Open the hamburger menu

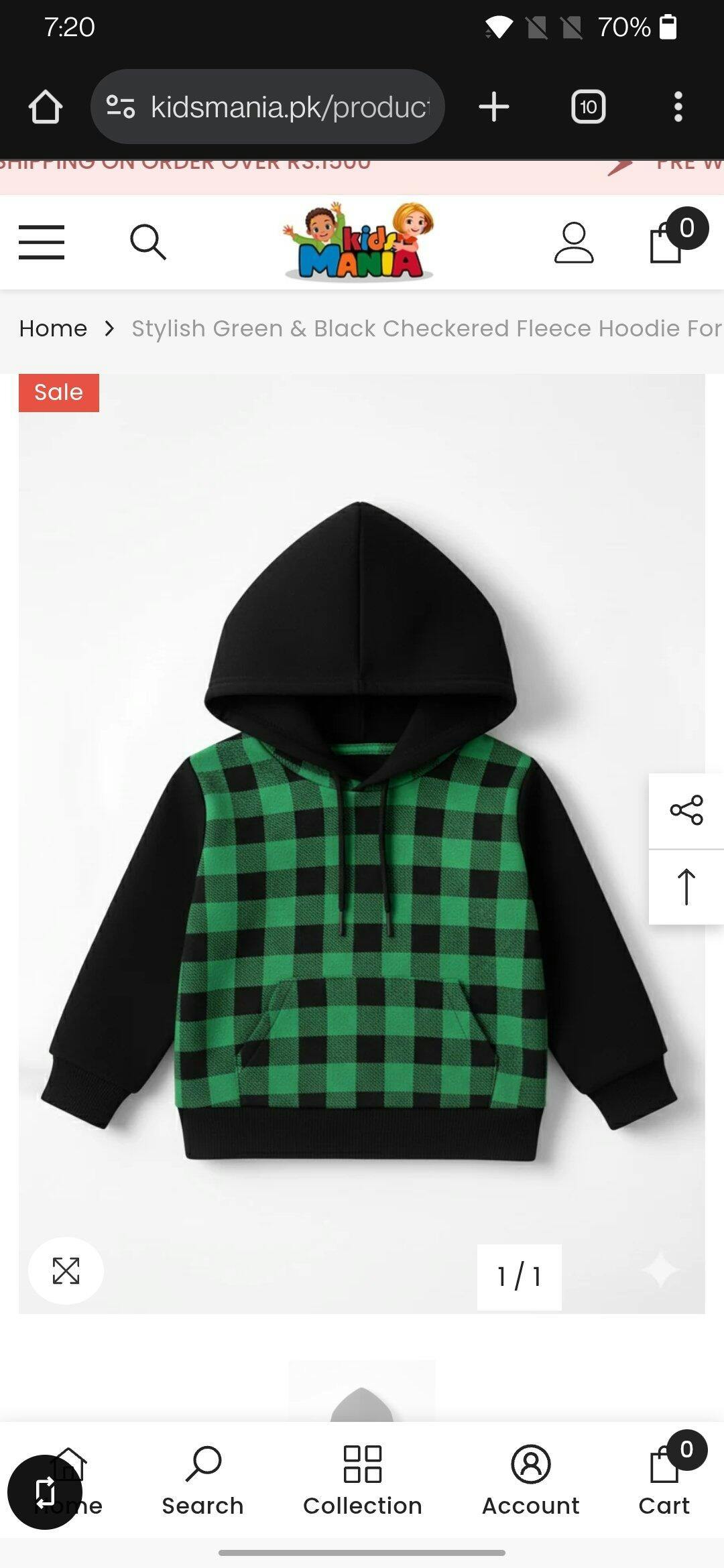point(42,242)
